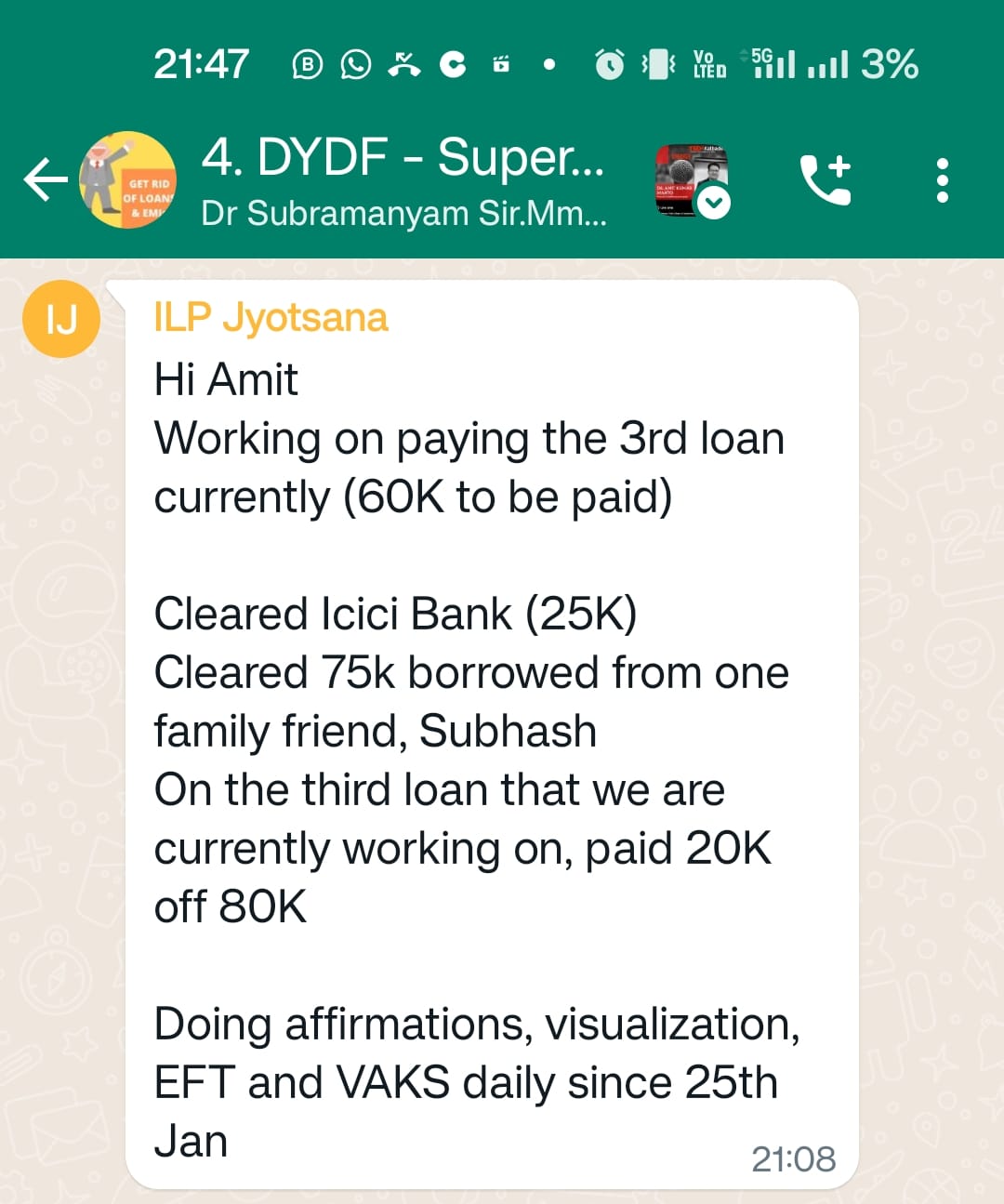This screenshot has height=1204, width=1004.
Task: Open ILP Jyotsana's IJ avatar
Action: pyautogui.click(x=61, y=320)
